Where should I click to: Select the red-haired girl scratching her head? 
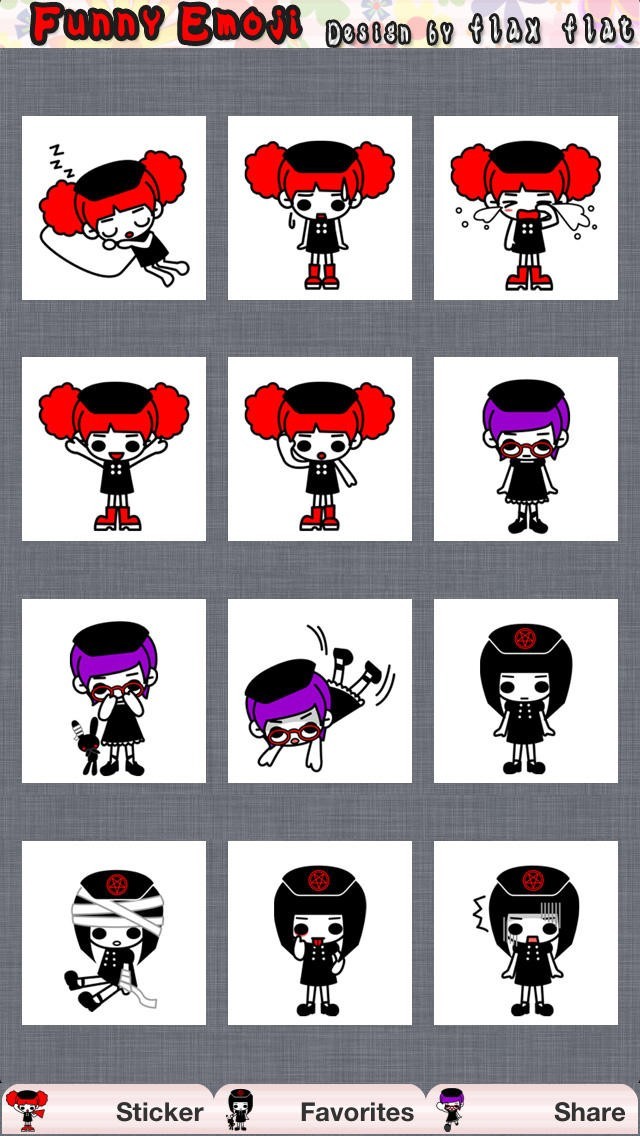[320, 449]
